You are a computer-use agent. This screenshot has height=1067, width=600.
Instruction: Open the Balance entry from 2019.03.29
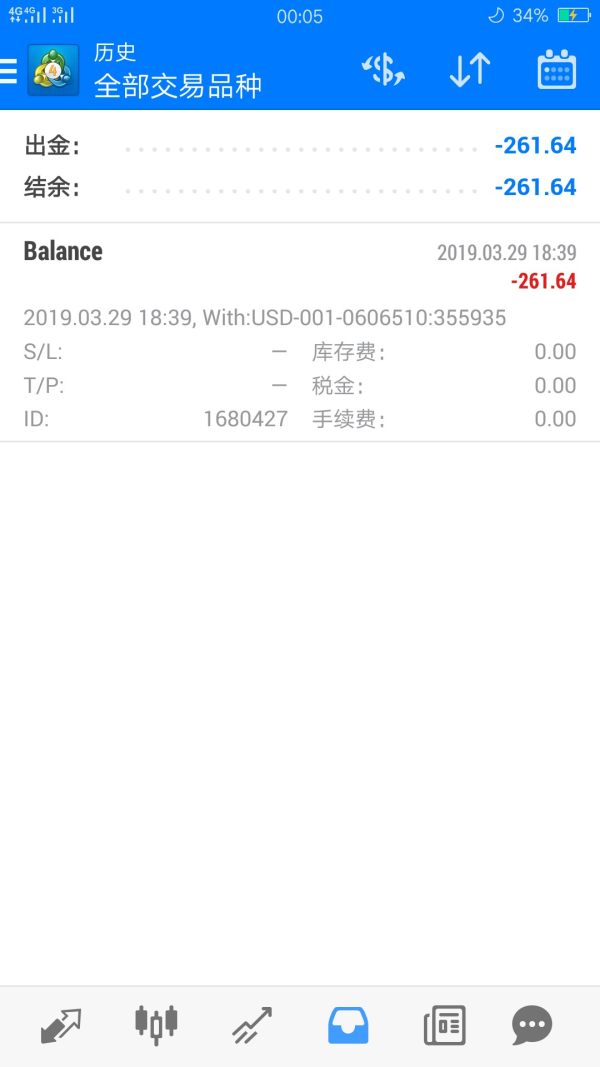point(300,332)
